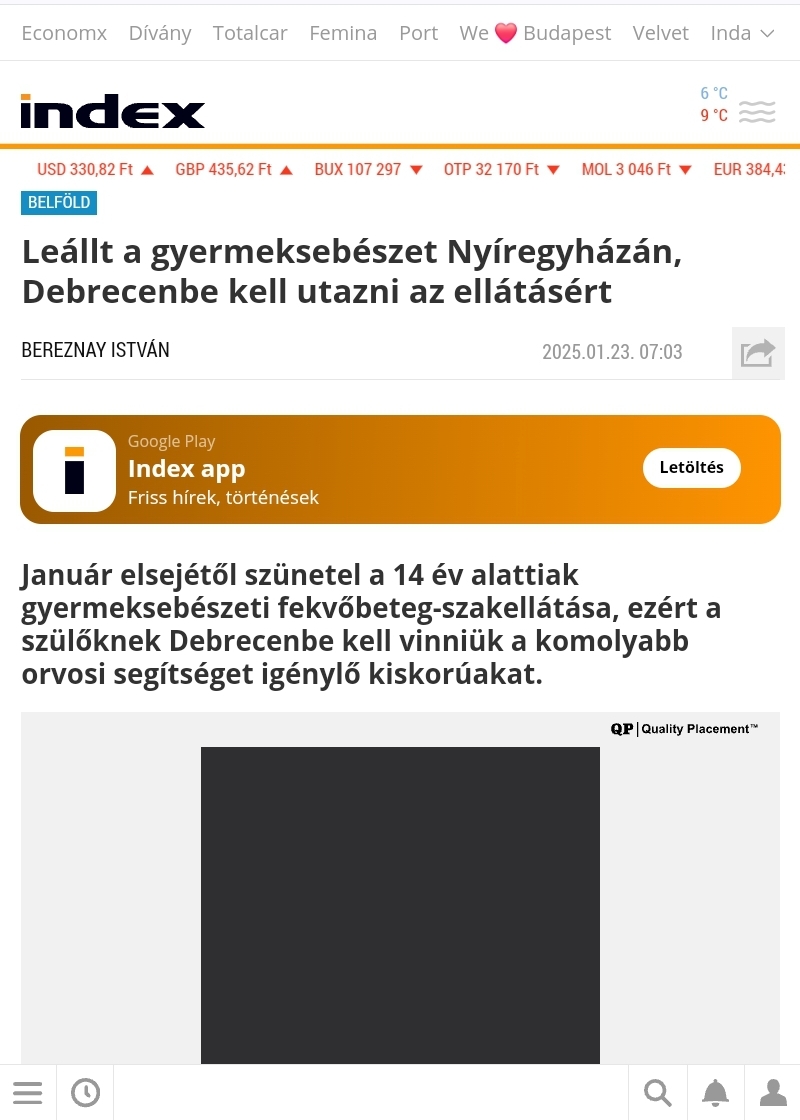Expand the Inda dropdown menu
This screenshot has width=800, height=1120.
742,33
